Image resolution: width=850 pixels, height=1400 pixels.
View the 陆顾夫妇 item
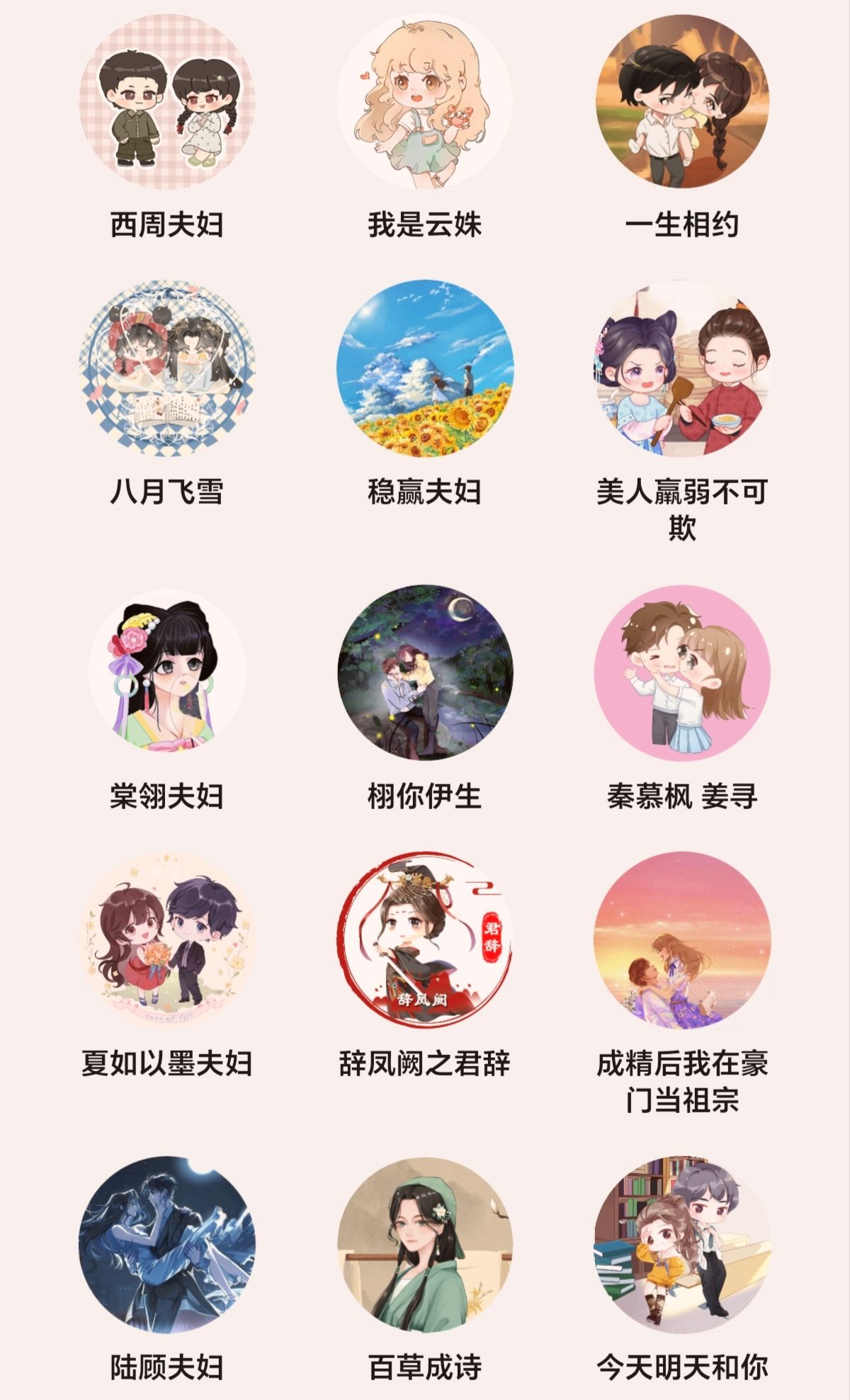click(x=167, y=1244)
